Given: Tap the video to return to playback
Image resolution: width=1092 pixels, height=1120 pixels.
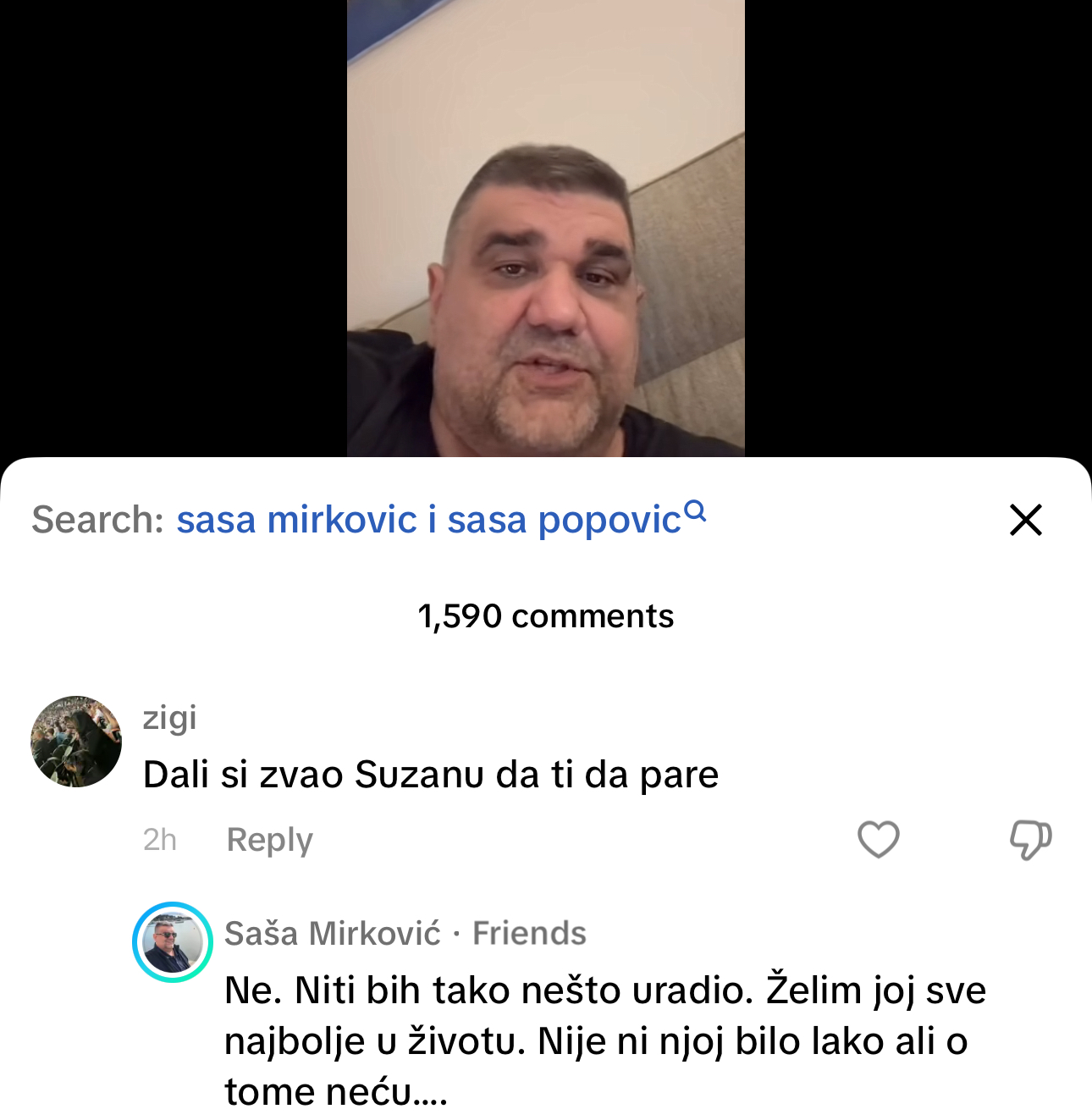Looking at the screenshot, I should (545, 229).
